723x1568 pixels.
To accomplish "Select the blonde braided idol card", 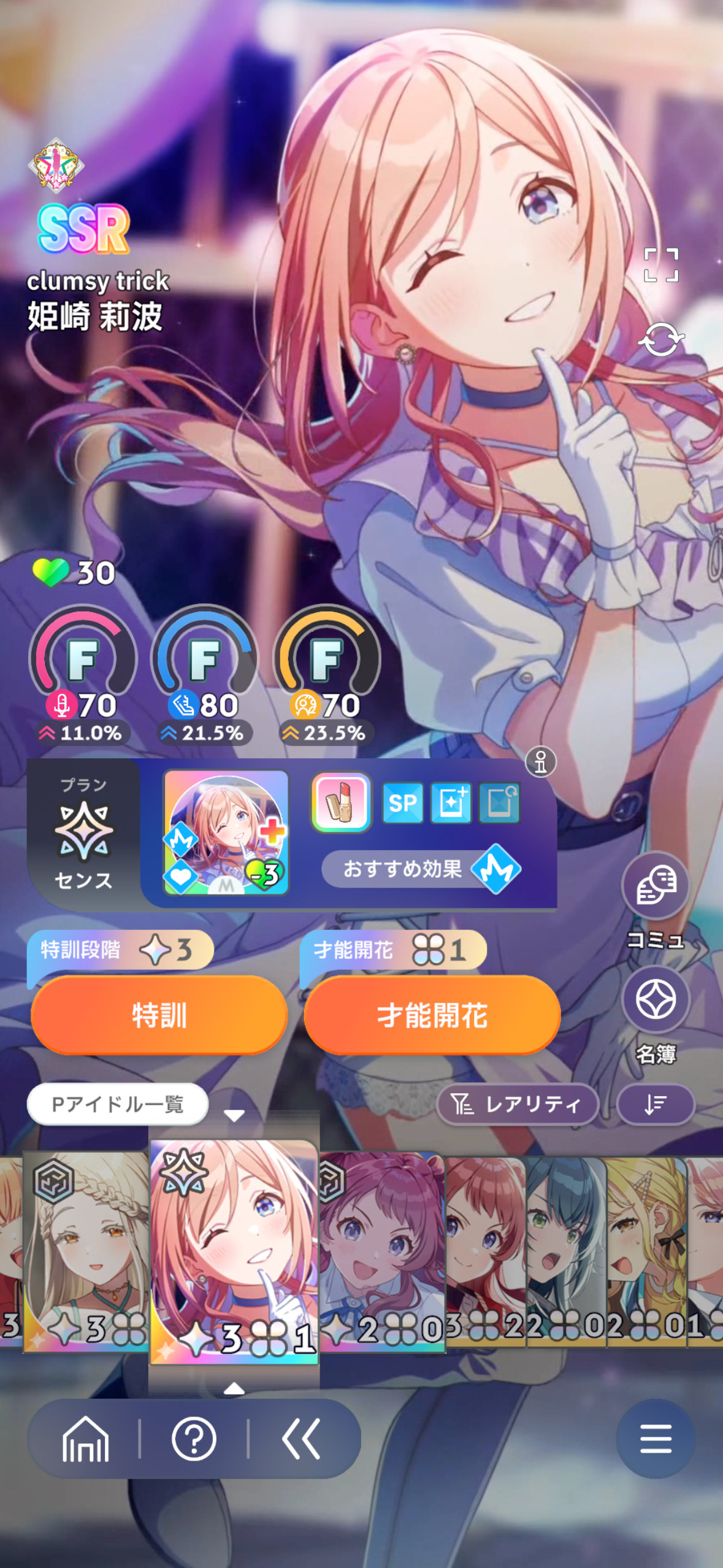I will pos(86,1251).
